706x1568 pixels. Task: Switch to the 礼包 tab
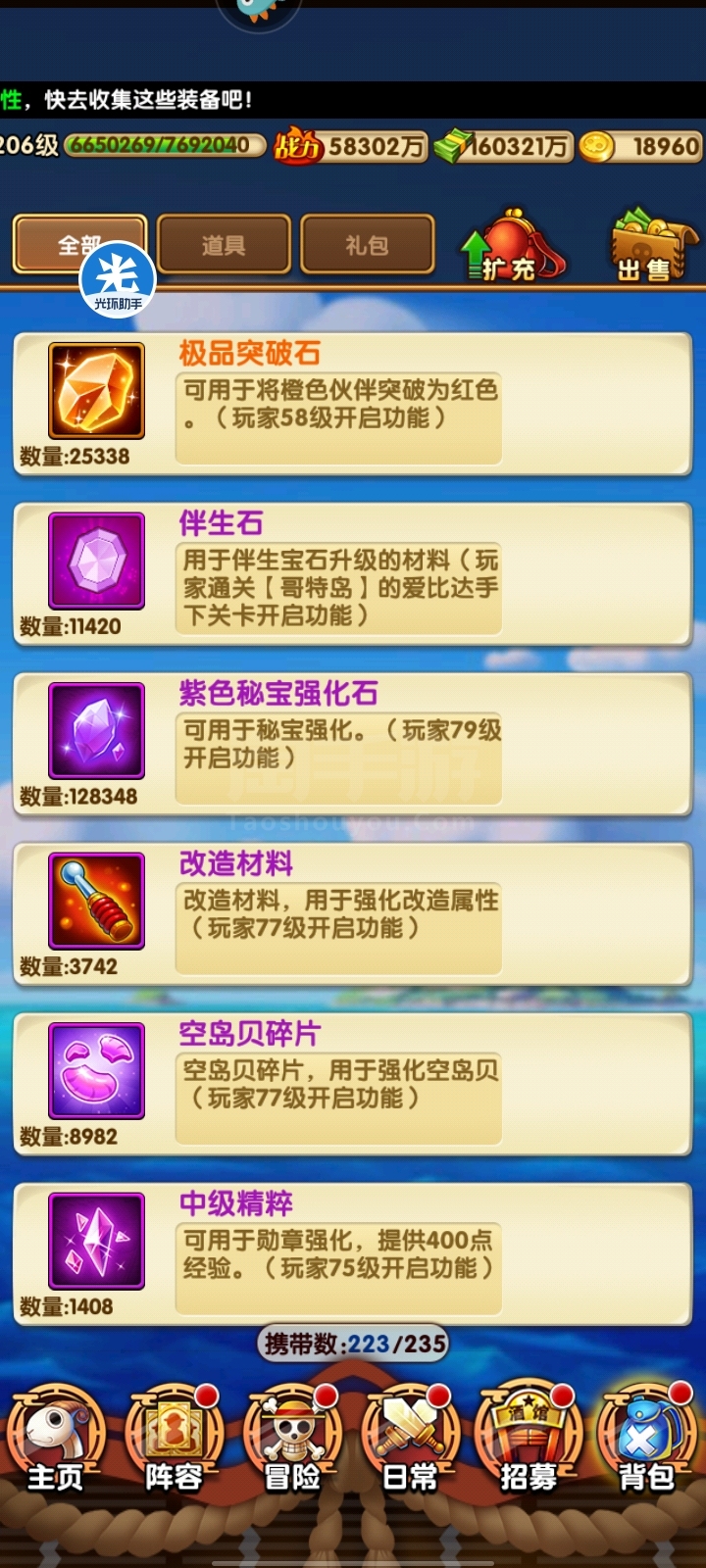tap(368, 244)
